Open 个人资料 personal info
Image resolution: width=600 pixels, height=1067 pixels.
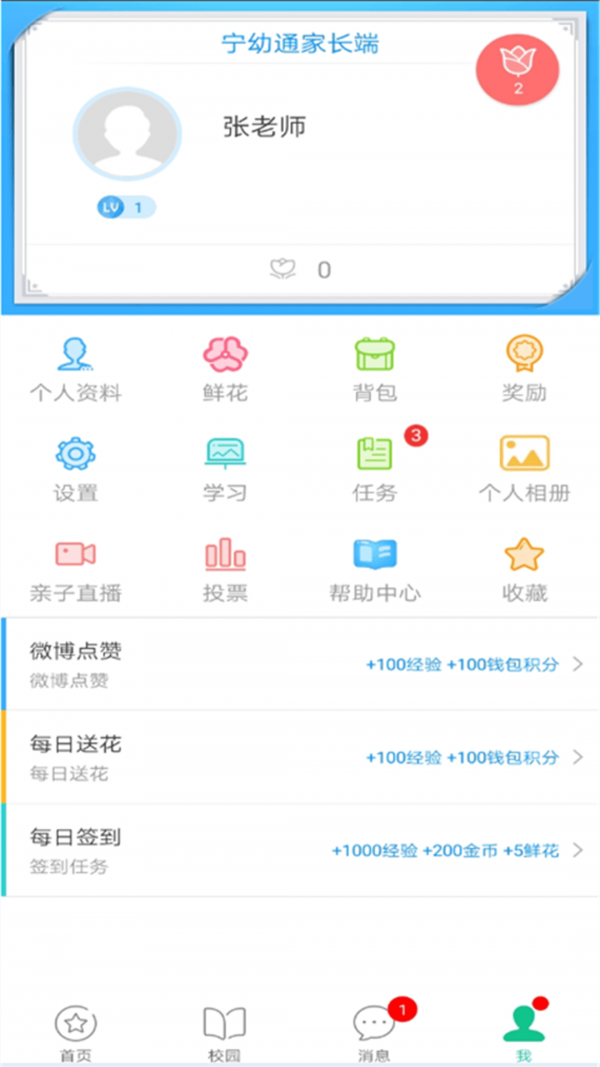pyautogui.click(x=75, y=369)
